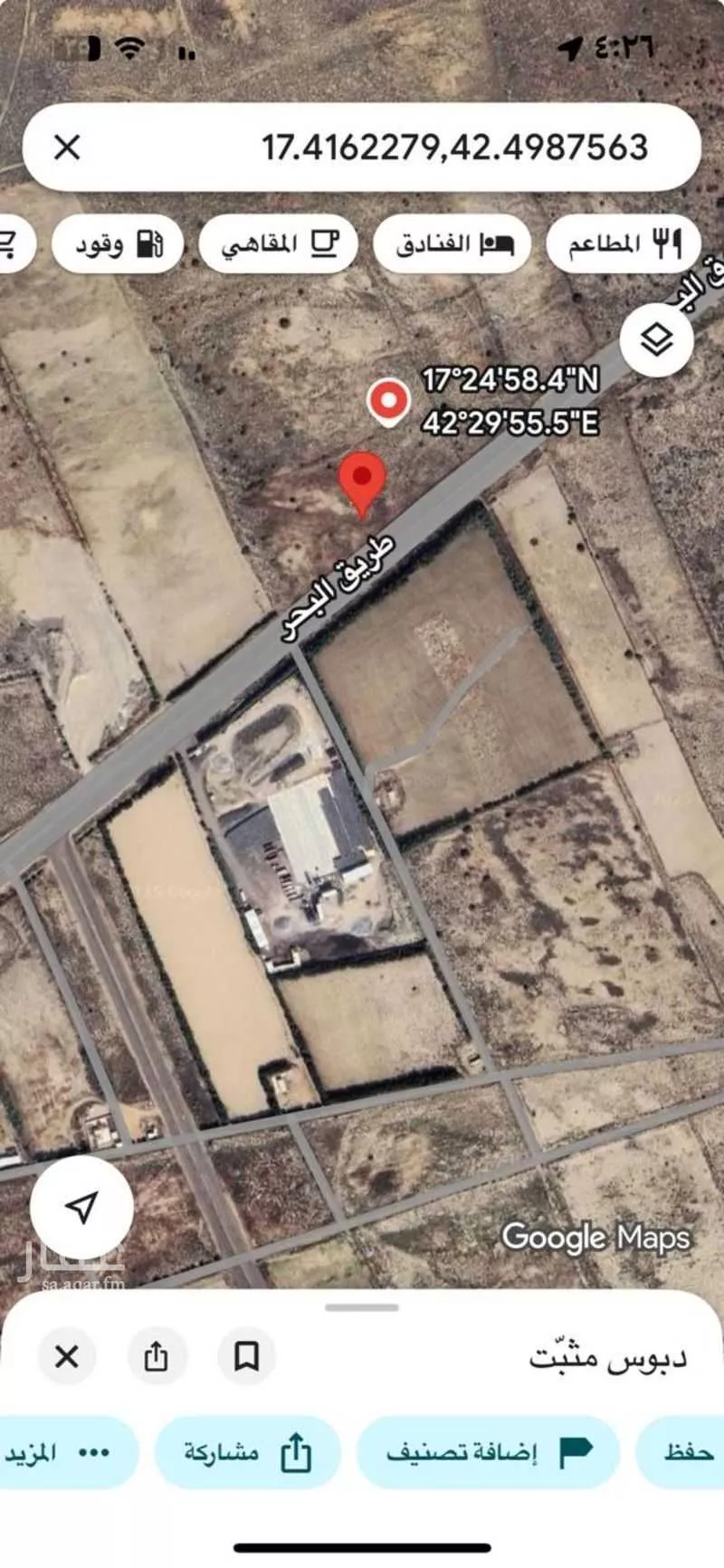This screenshot has width=724, height=1568.
Task: Select the المطاعم restaurants chip
Action: click(624, 243)
